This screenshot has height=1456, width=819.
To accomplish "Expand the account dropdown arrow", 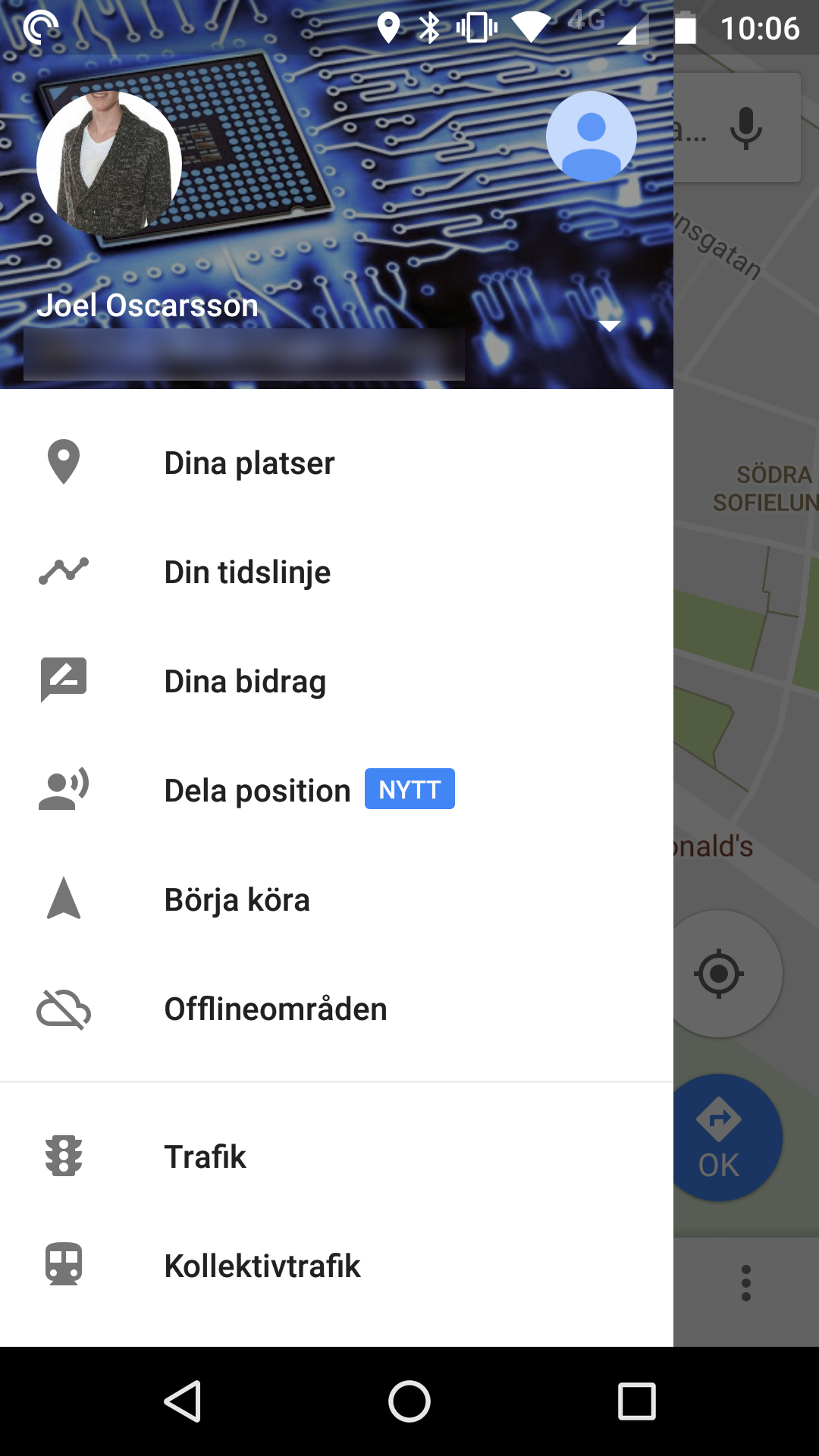I will click(x=610, y=326).
